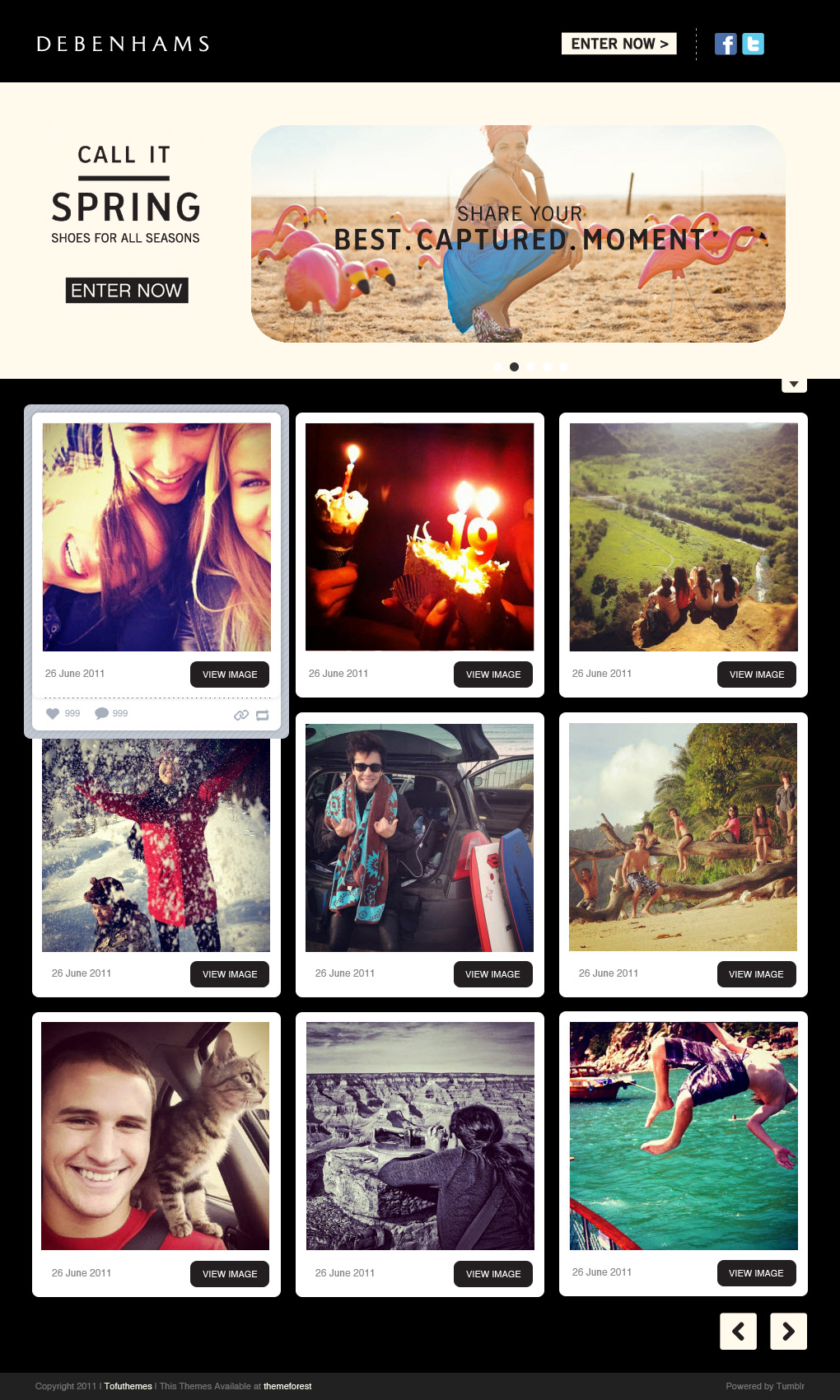View image of the green valley photo

[x=757, y=674]
